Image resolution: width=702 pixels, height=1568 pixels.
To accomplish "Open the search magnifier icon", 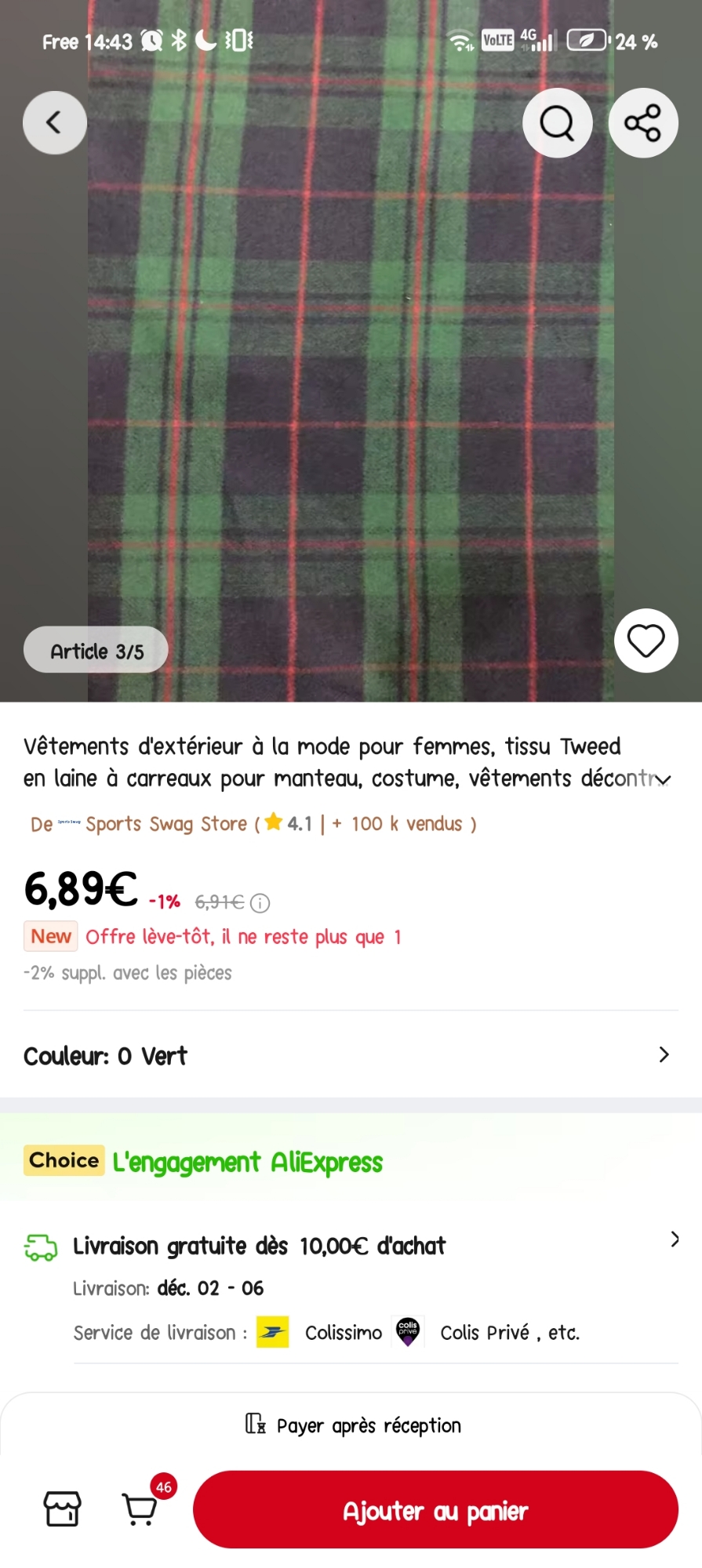I will [x=558, y=123].
